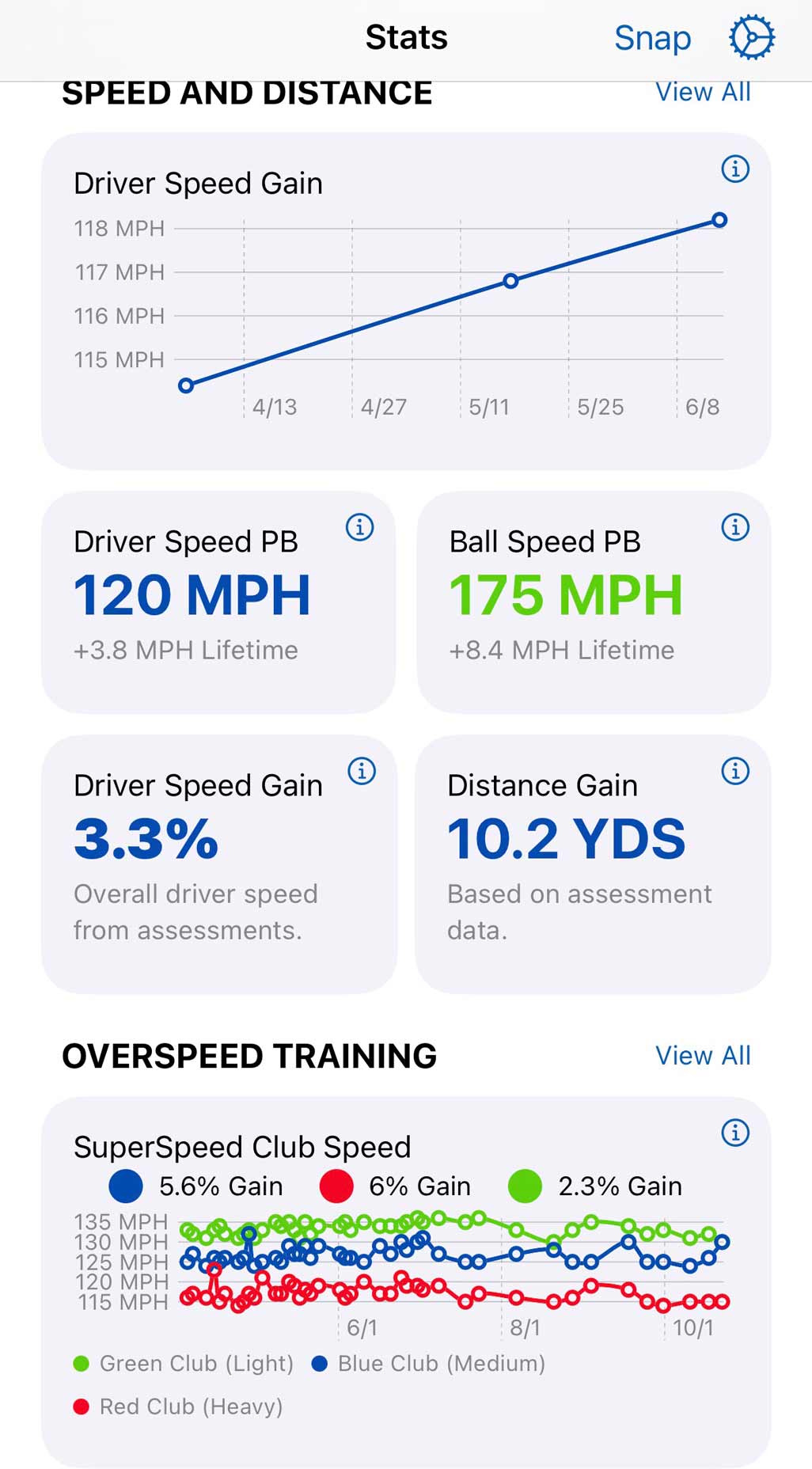Tap the info icon for Distance Gain
This screenshot has height=1469, width=812.
click(x=734, y=770)
